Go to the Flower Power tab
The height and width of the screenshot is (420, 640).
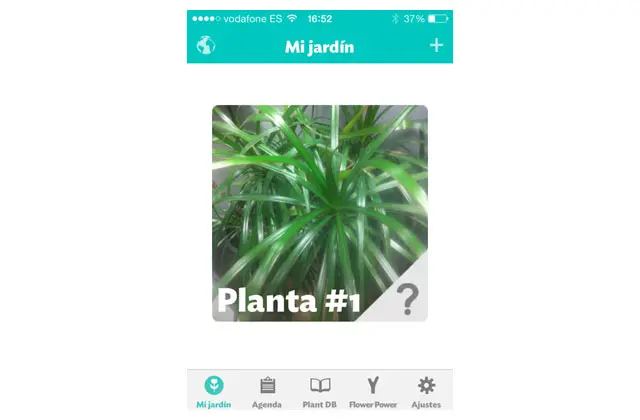coord(373,391)
